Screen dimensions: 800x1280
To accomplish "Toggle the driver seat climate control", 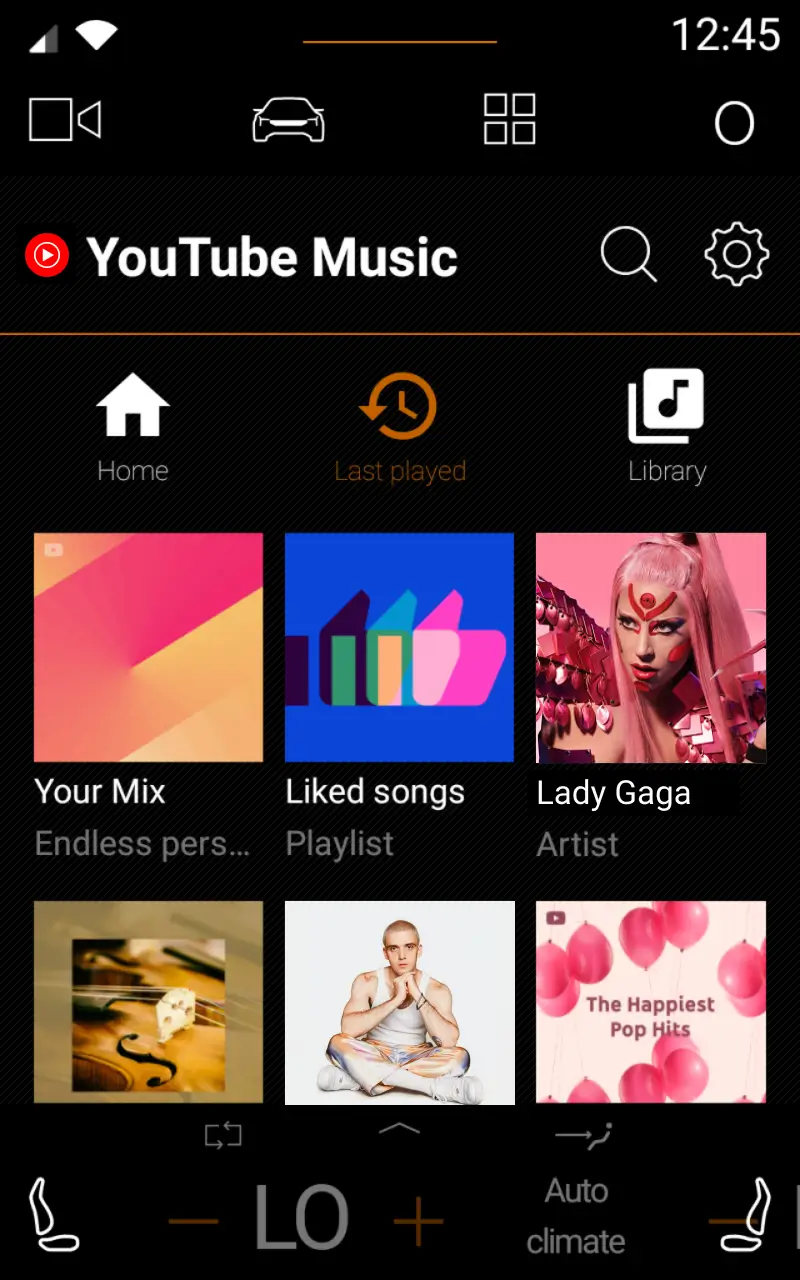I will point(52,1215).
